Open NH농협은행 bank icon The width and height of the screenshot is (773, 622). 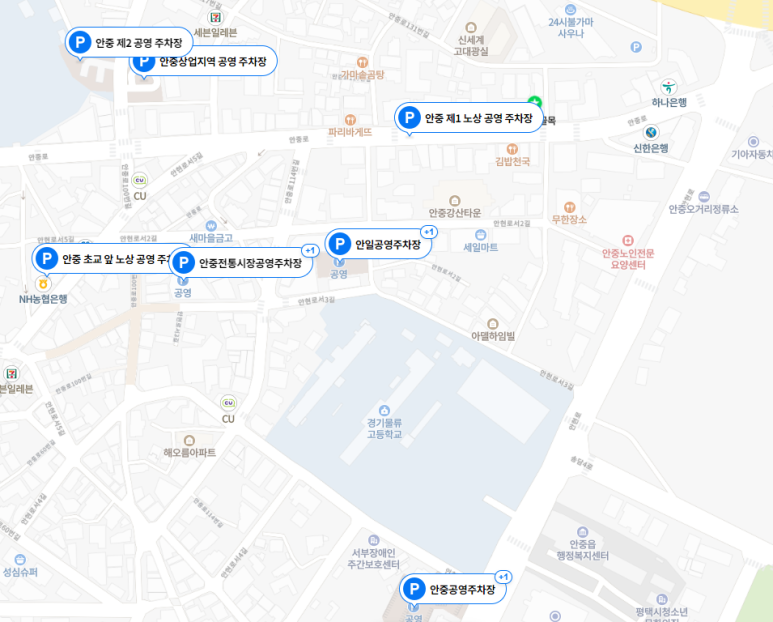[x=43, y=285]
